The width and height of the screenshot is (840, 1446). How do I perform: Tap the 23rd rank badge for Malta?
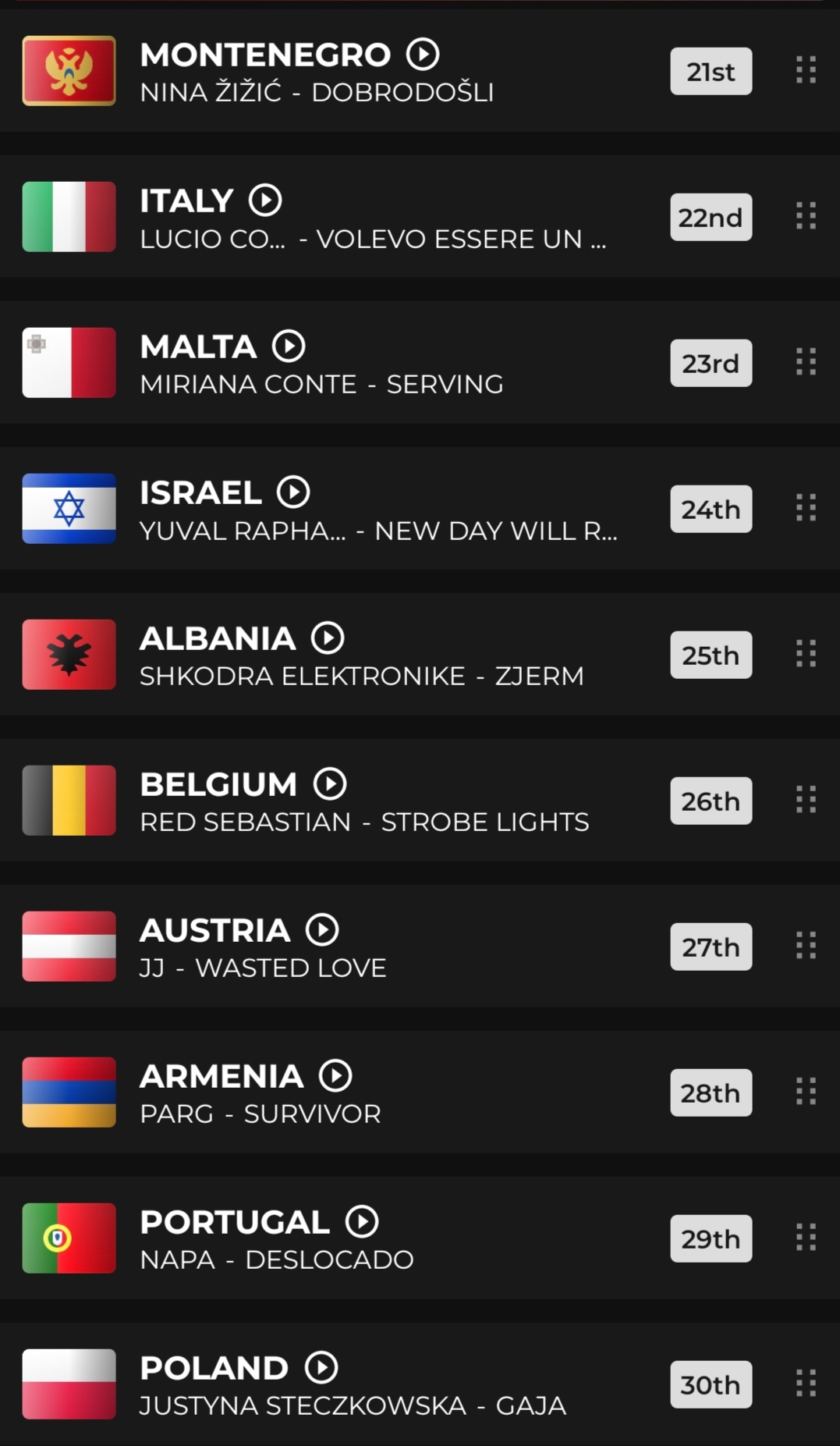(711, 364)
